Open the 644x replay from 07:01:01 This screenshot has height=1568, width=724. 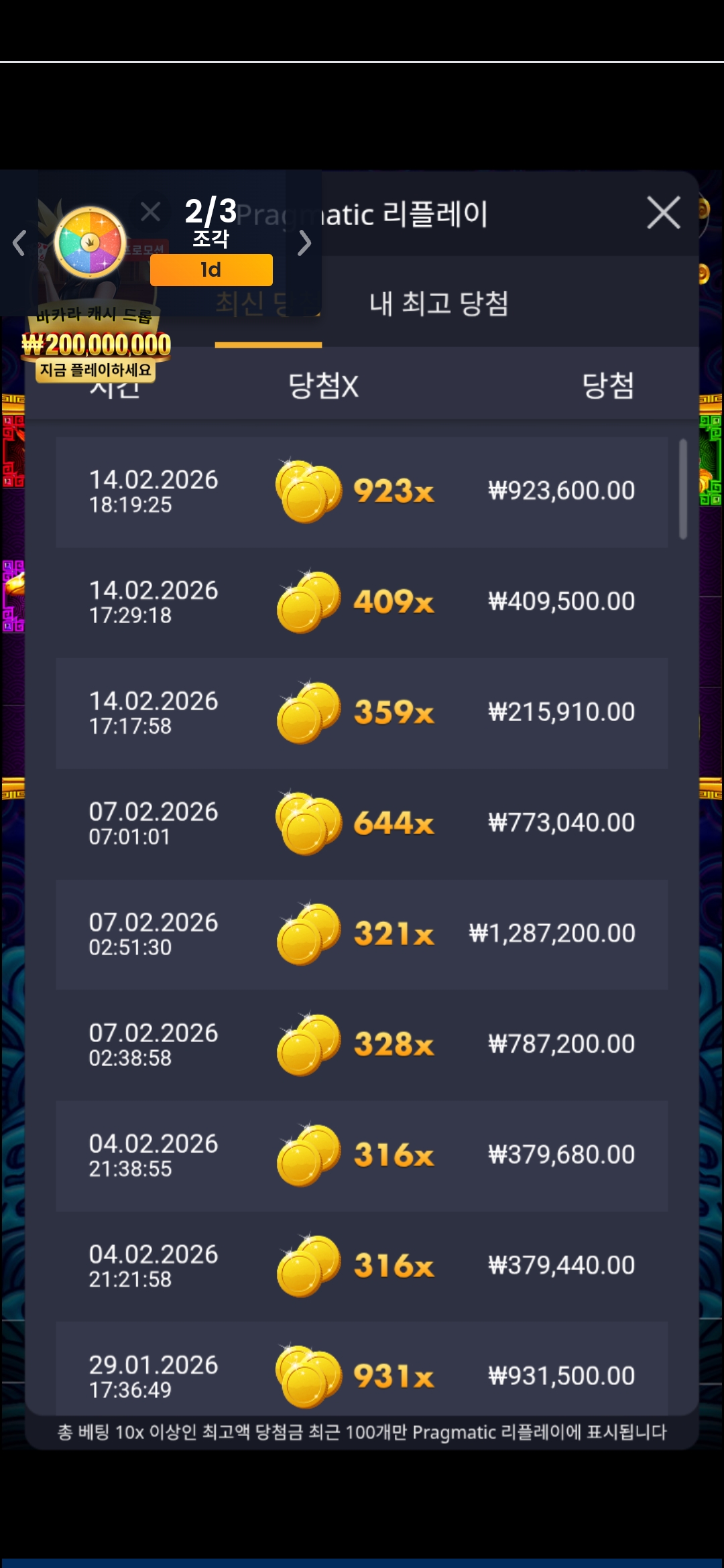click(x=361, y=824)
